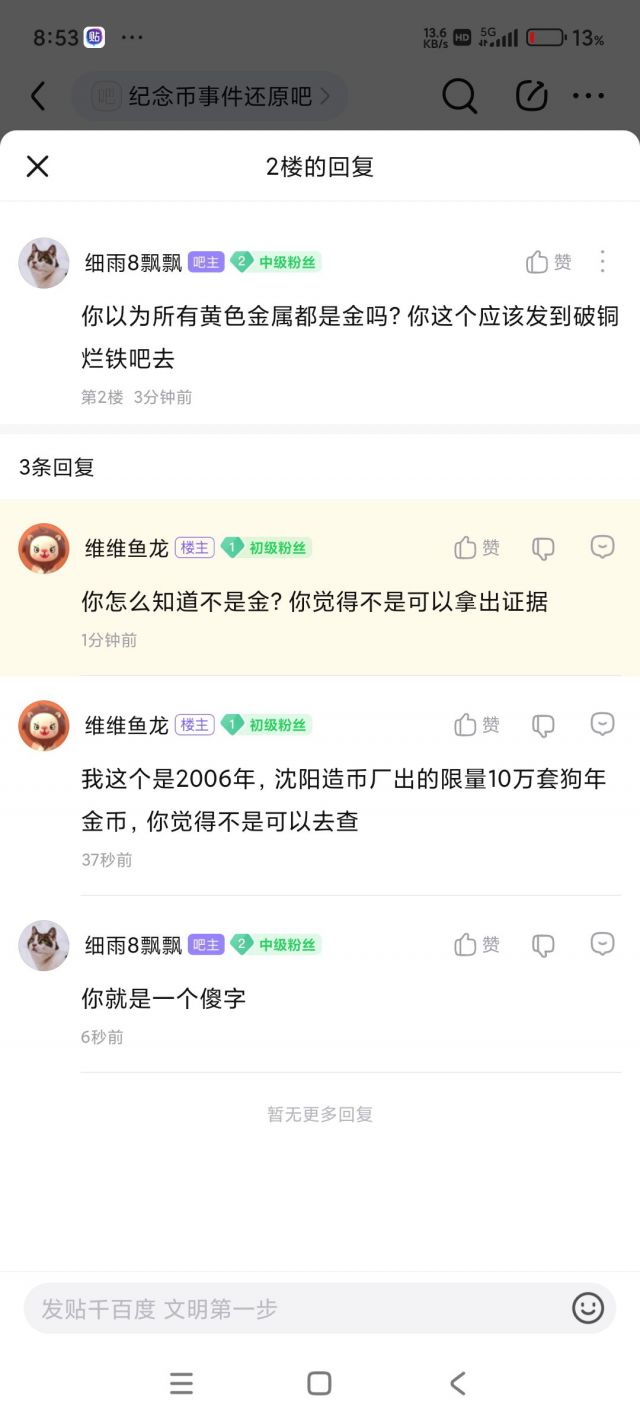Open the emoji picker in the reply bar
Screen dimensions: 640x1422
[x=588, y=1308]
